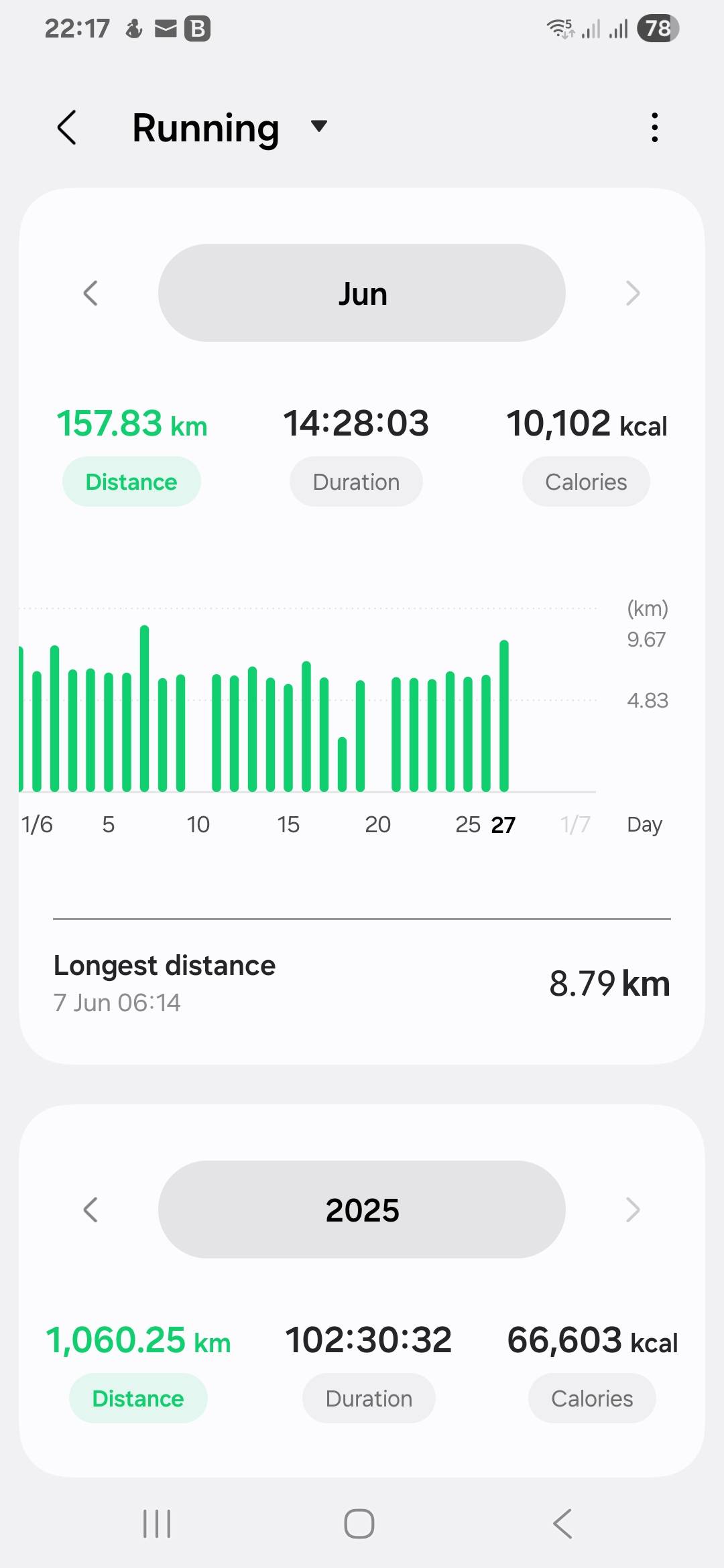The width and height of the screenshot is (724, 1568).
Task: Open the Running exercise type dropdown
Action: point(229,128)
